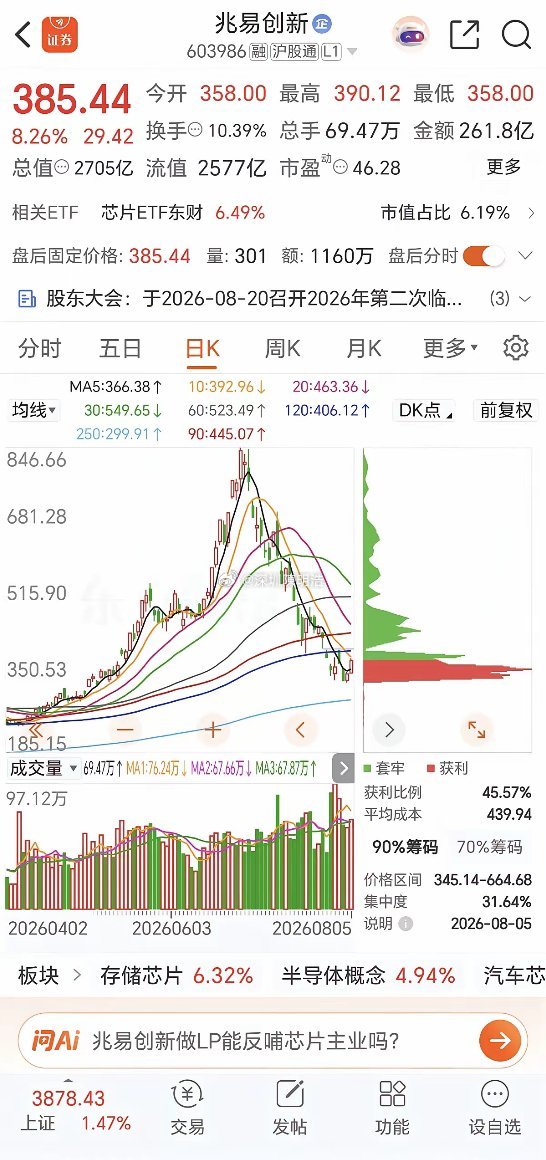
Task: Open chart settings gear icon
Action: (x=516, y=348)
